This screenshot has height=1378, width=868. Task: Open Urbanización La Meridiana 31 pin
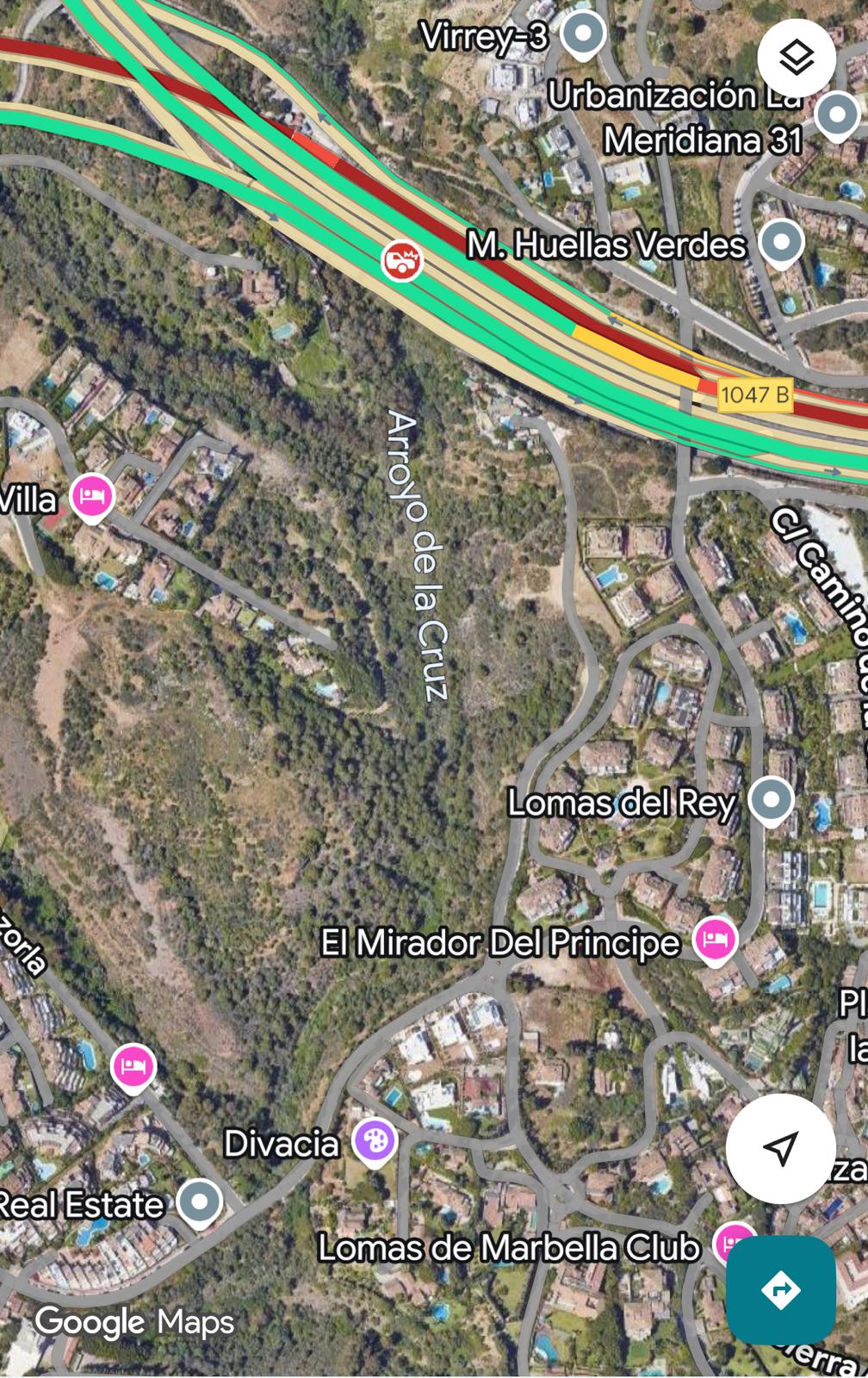pos(837,115)
